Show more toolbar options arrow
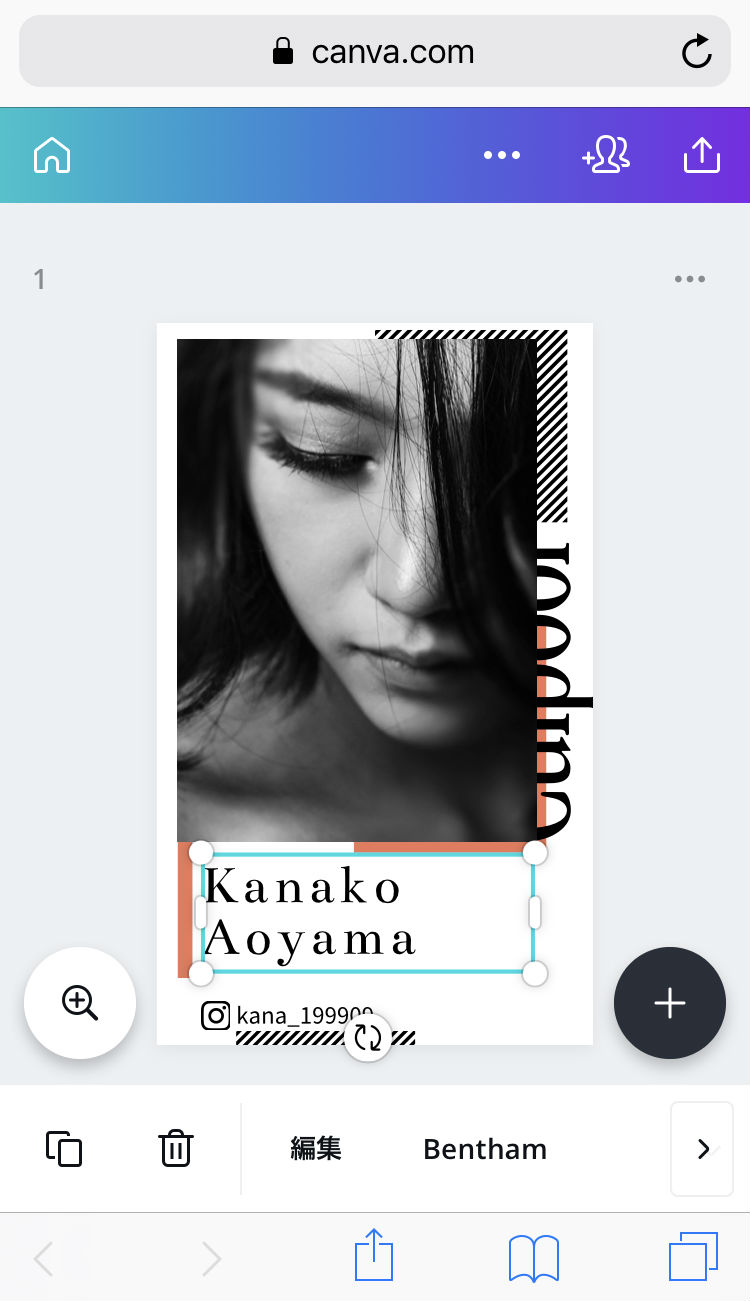 click(x=702, y=1149)
